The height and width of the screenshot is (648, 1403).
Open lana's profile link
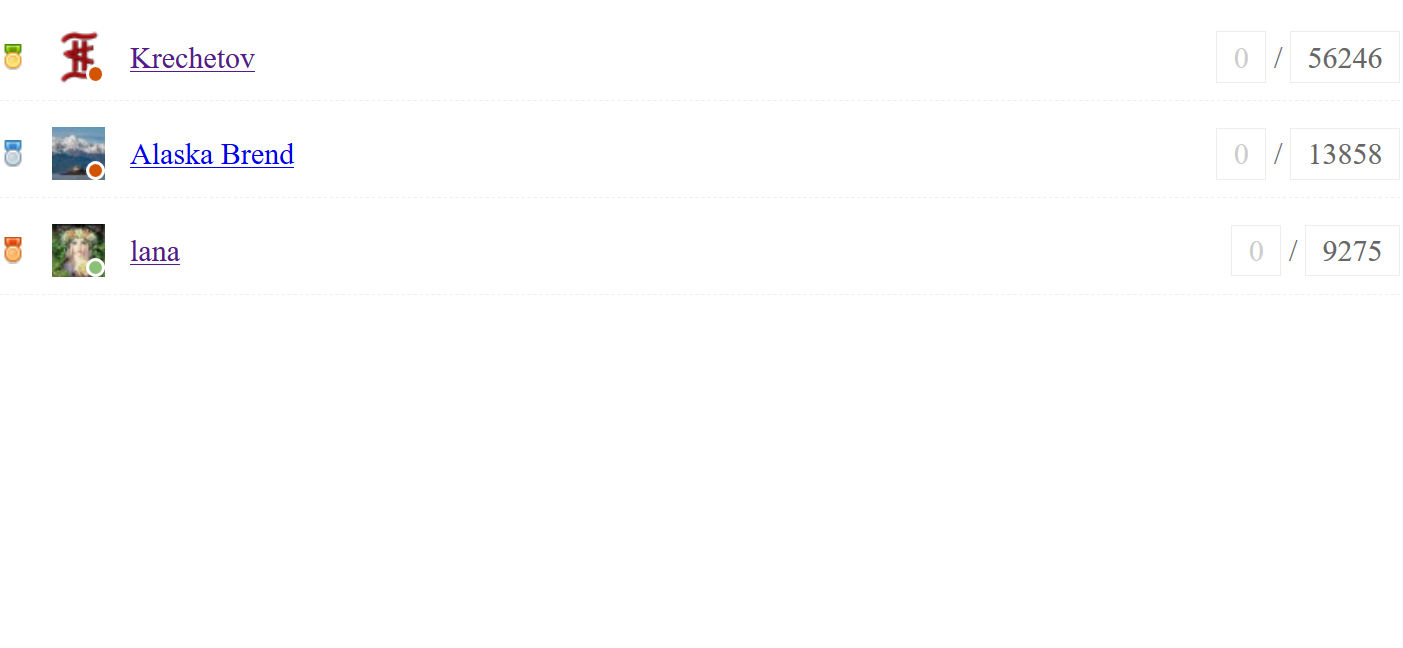[x=155, y=251]
